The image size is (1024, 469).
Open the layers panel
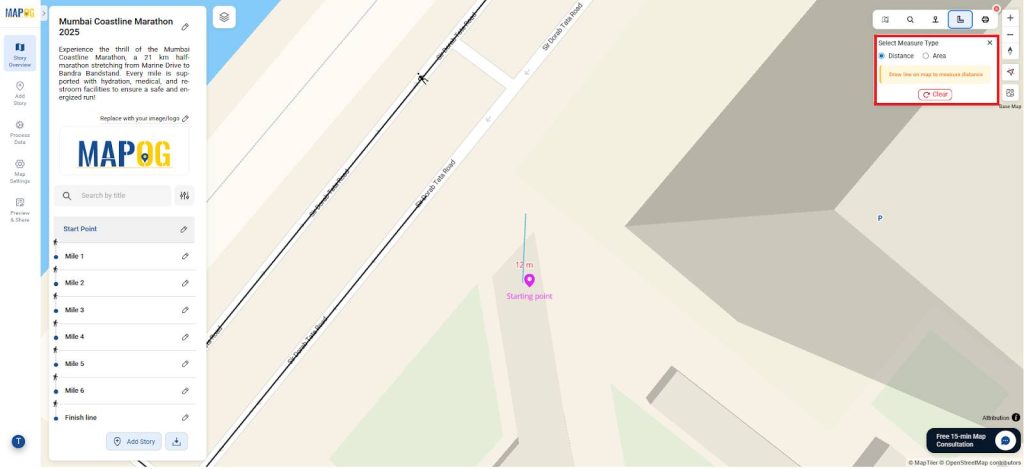tap(225, 17)
